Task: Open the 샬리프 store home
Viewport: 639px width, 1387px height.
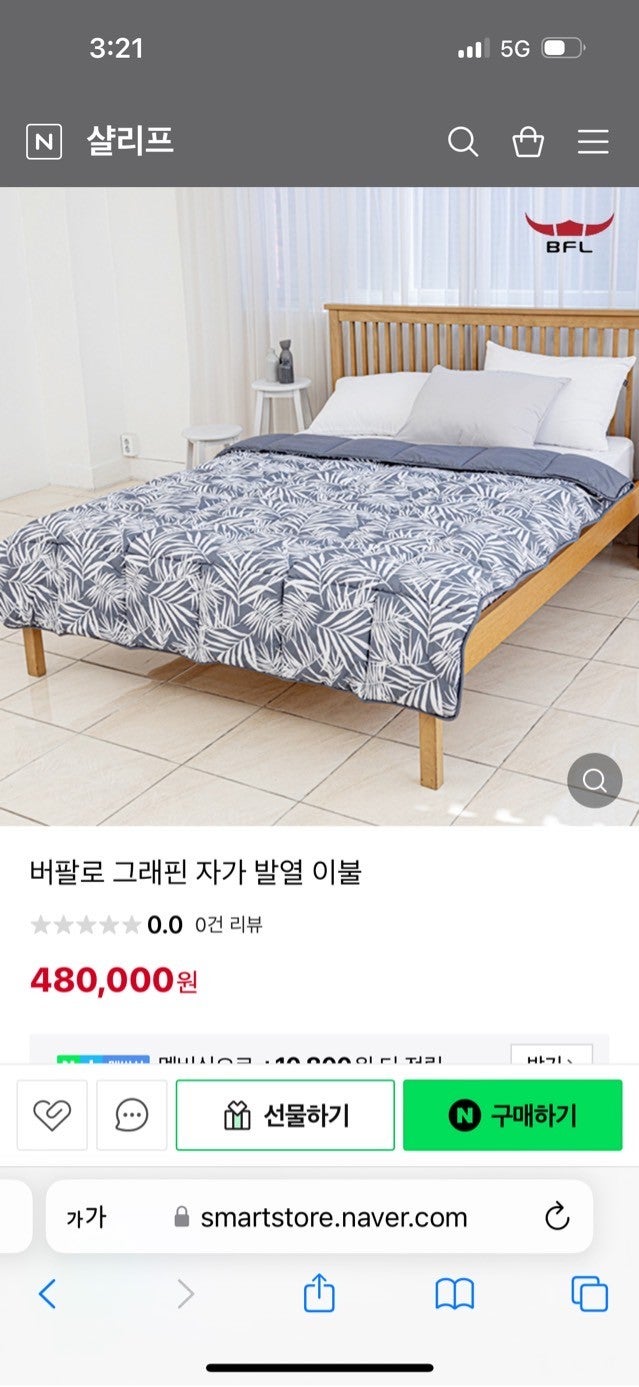Action: [x=130, y=141]
